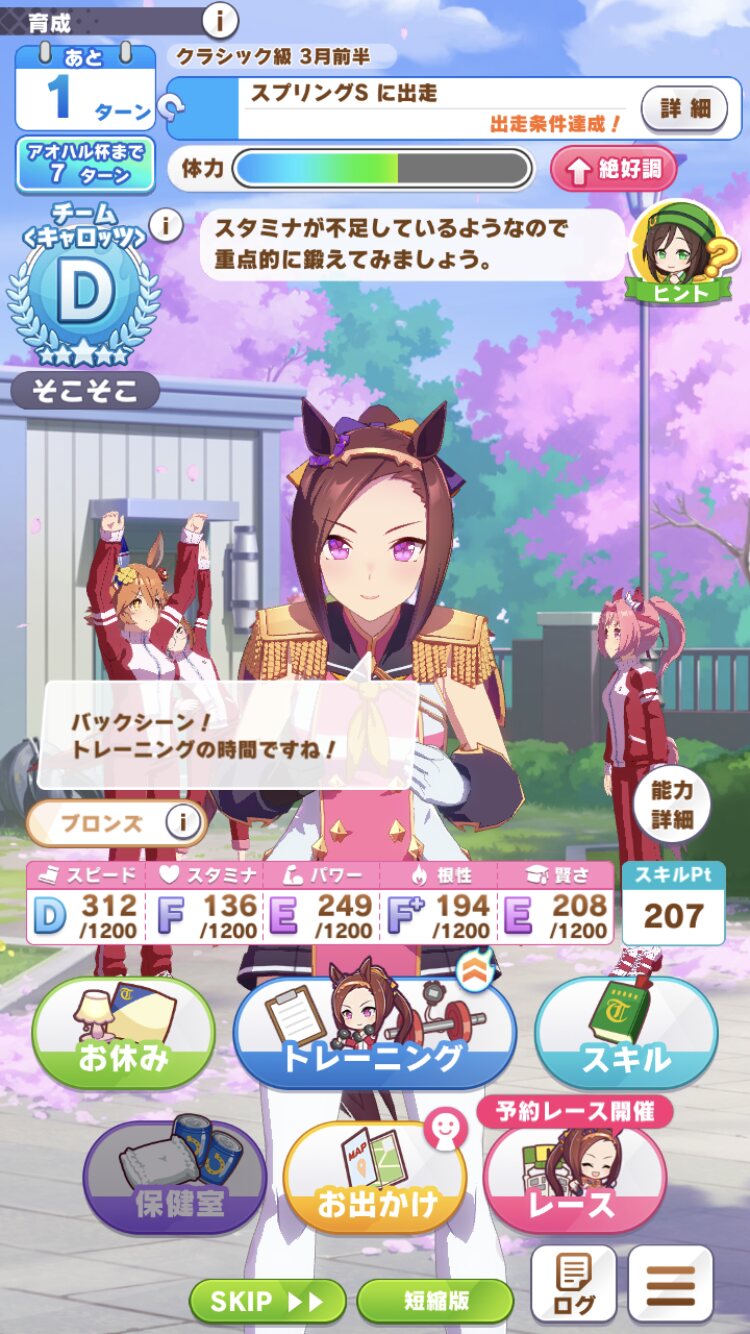This screenshot has width=750, height=1334.
Task: Open the スキル skill menu
Action: pyautogui.click(x=626, y=1032)
